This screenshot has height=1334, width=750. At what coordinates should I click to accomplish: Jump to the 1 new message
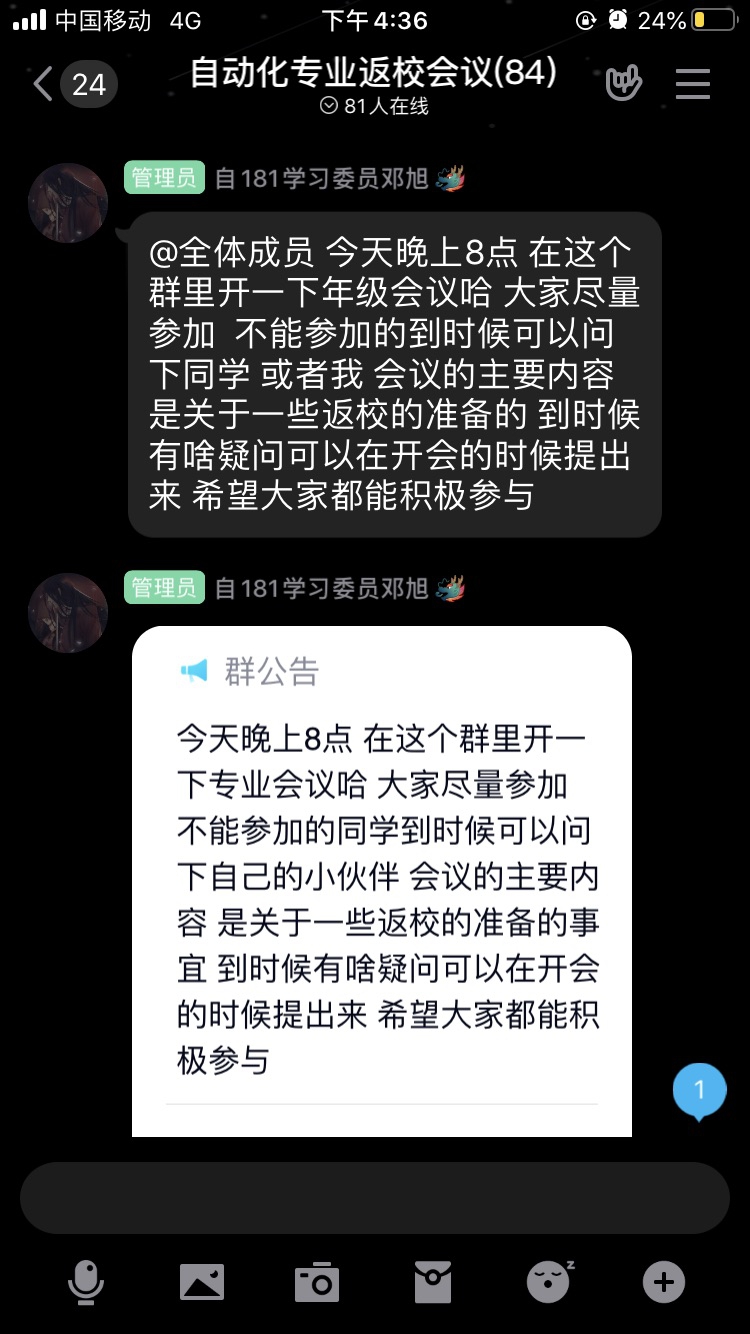tap(699, 1091)
